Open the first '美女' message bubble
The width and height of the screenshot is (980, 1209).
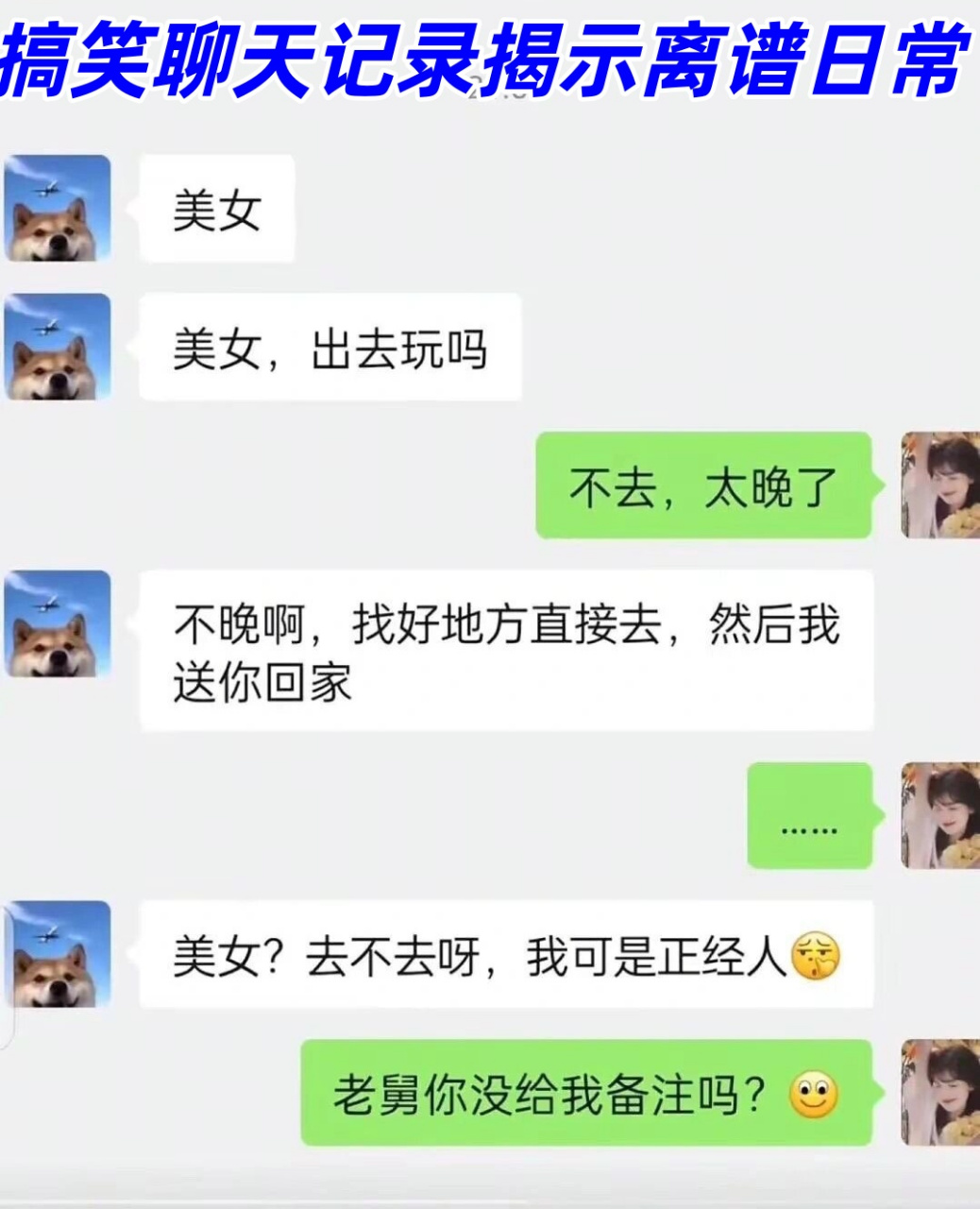[x=217, y=208]
